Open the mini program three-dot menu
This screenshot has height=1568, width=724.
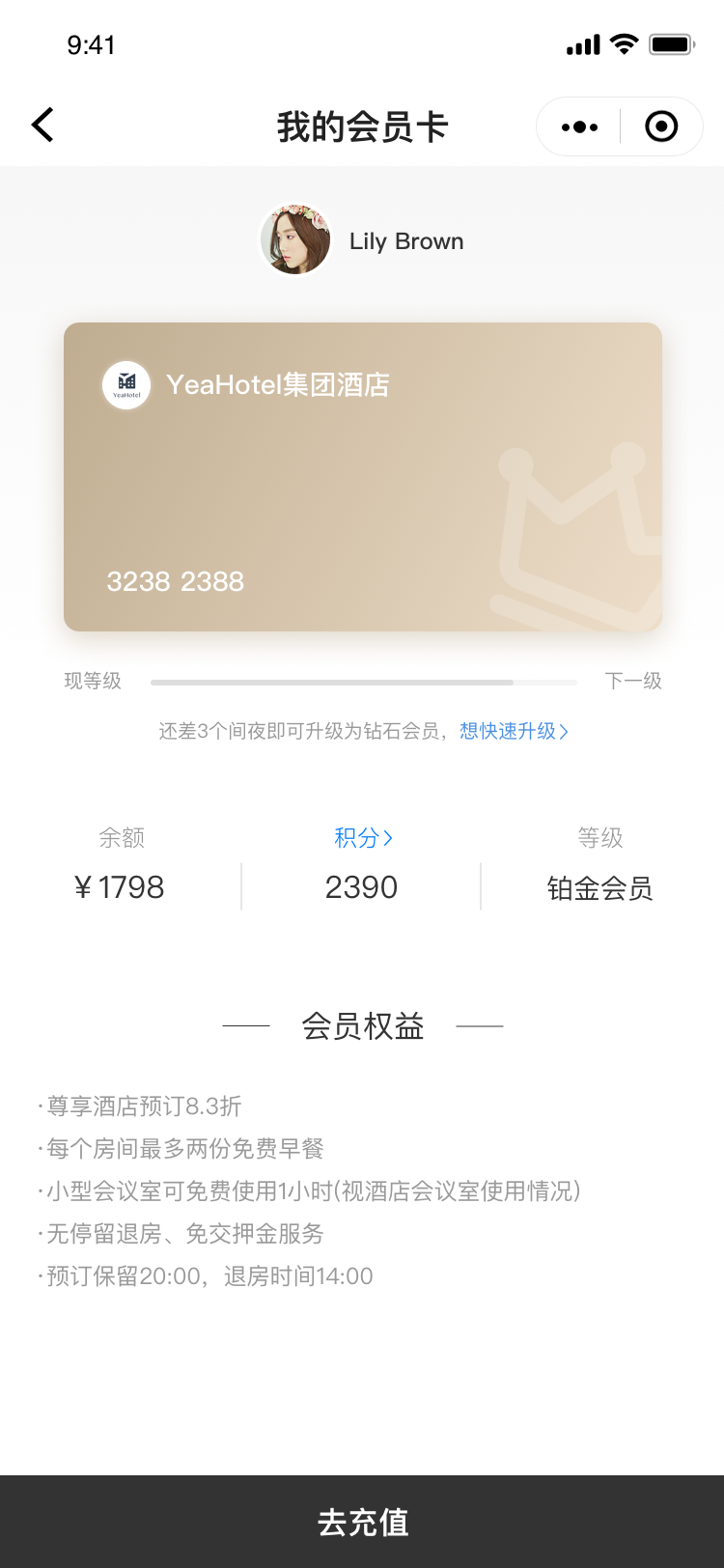[579, 126]
